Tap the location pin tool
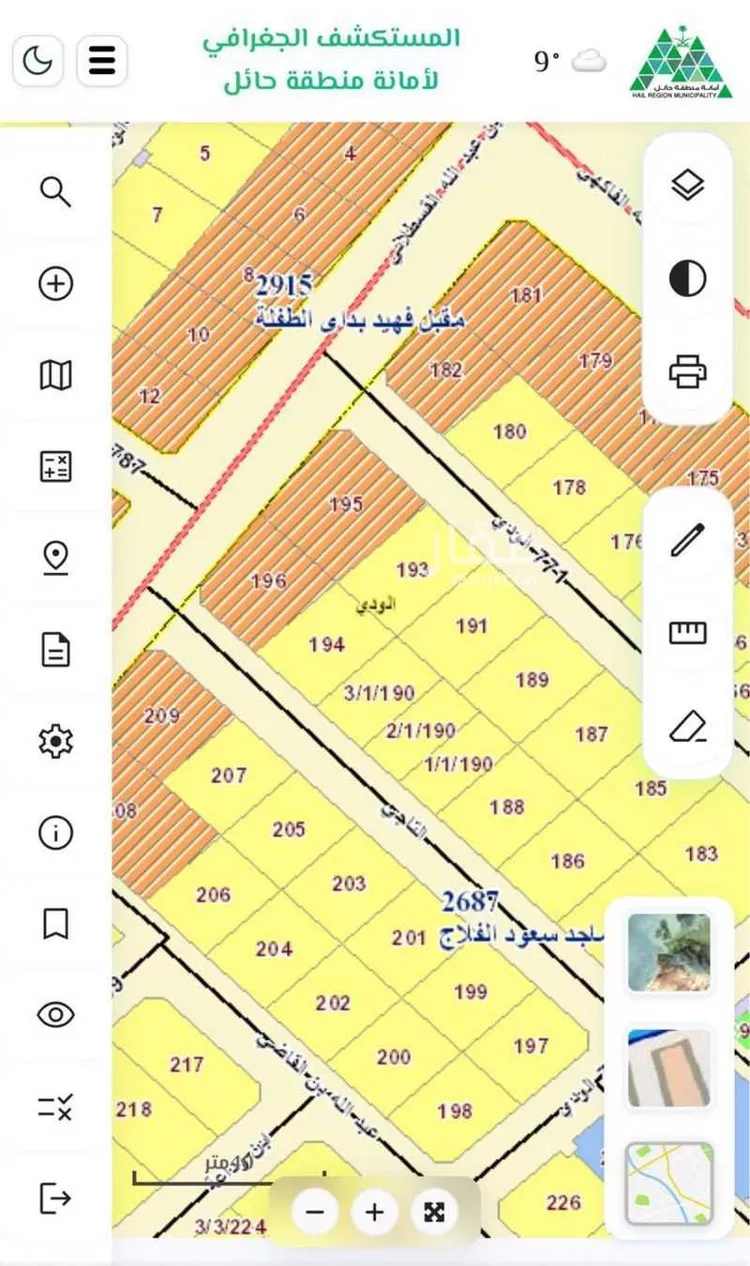Image resolution: width=750 pixels, height=1266 pixels. [56, 558]
